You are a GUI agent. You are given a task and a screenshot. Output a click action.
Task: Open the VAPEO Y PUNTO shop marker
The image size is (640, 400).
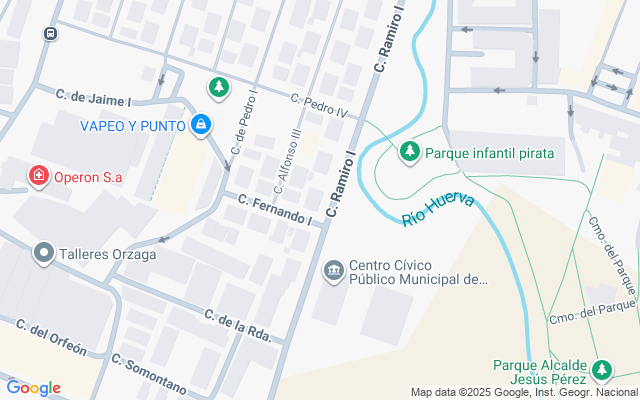200,125
